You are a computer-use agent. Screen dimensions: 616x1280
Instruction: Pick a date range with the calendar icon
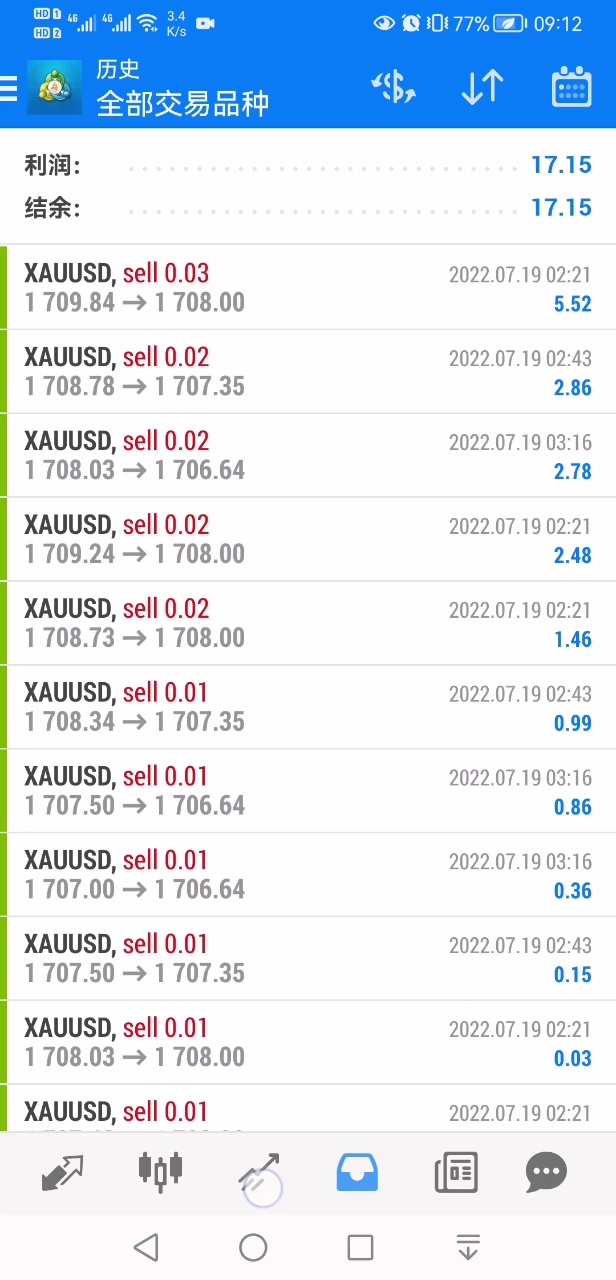(571, 88)
